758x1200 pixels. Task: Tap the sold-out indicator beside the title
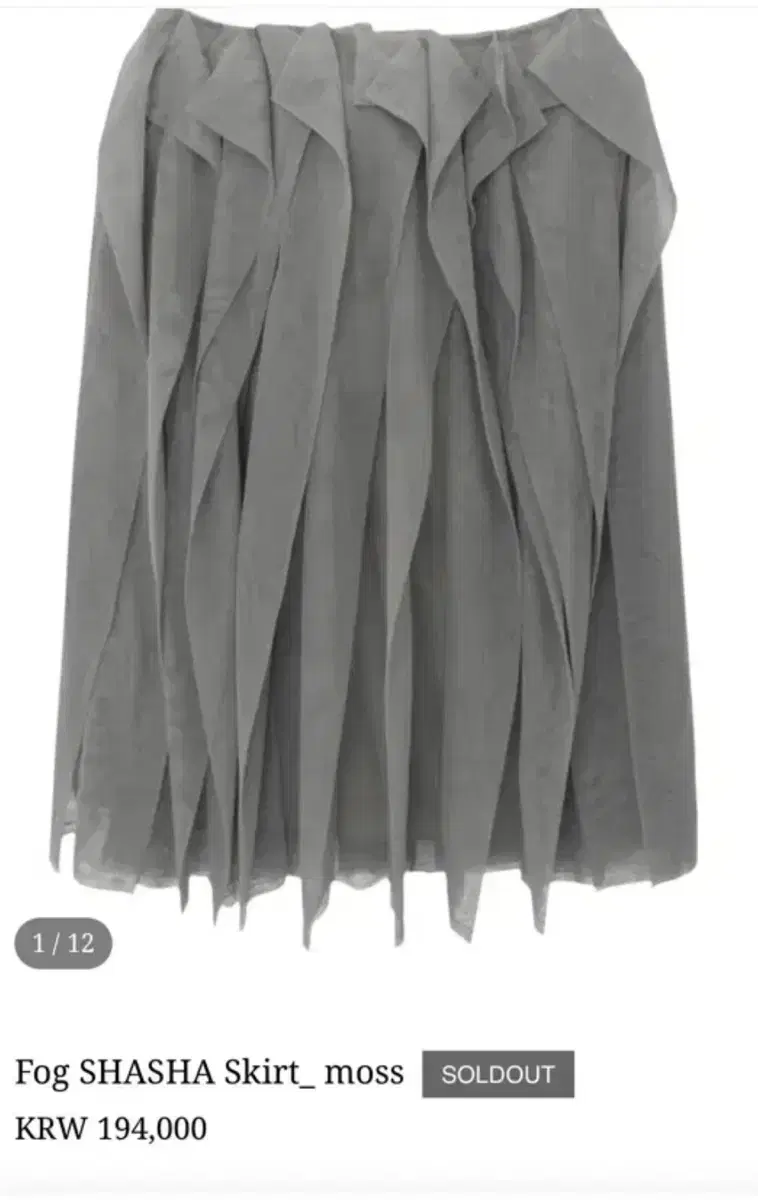[x=498, y=1074]
